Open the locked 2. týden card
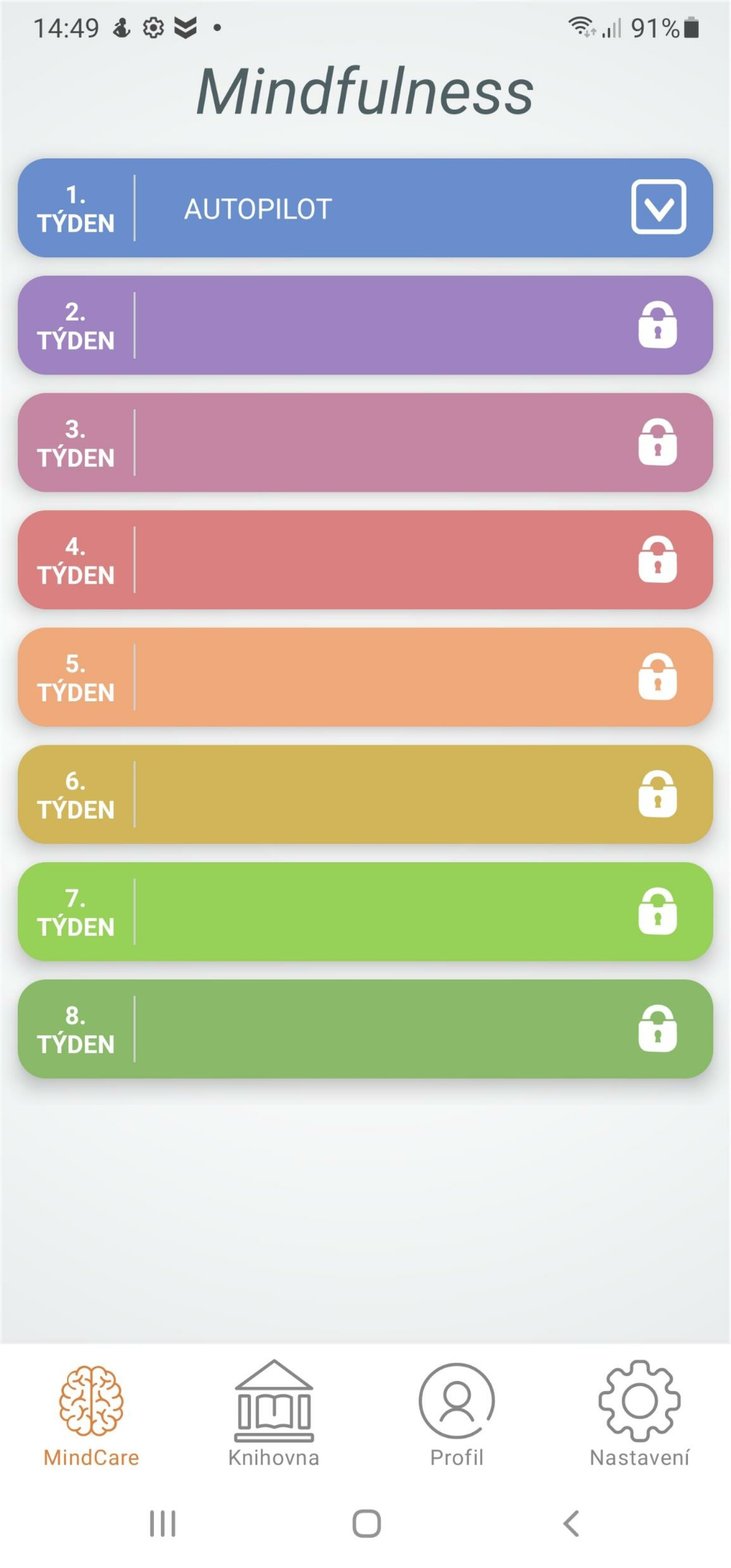731x1568 pixels. [x=365, y=325]
